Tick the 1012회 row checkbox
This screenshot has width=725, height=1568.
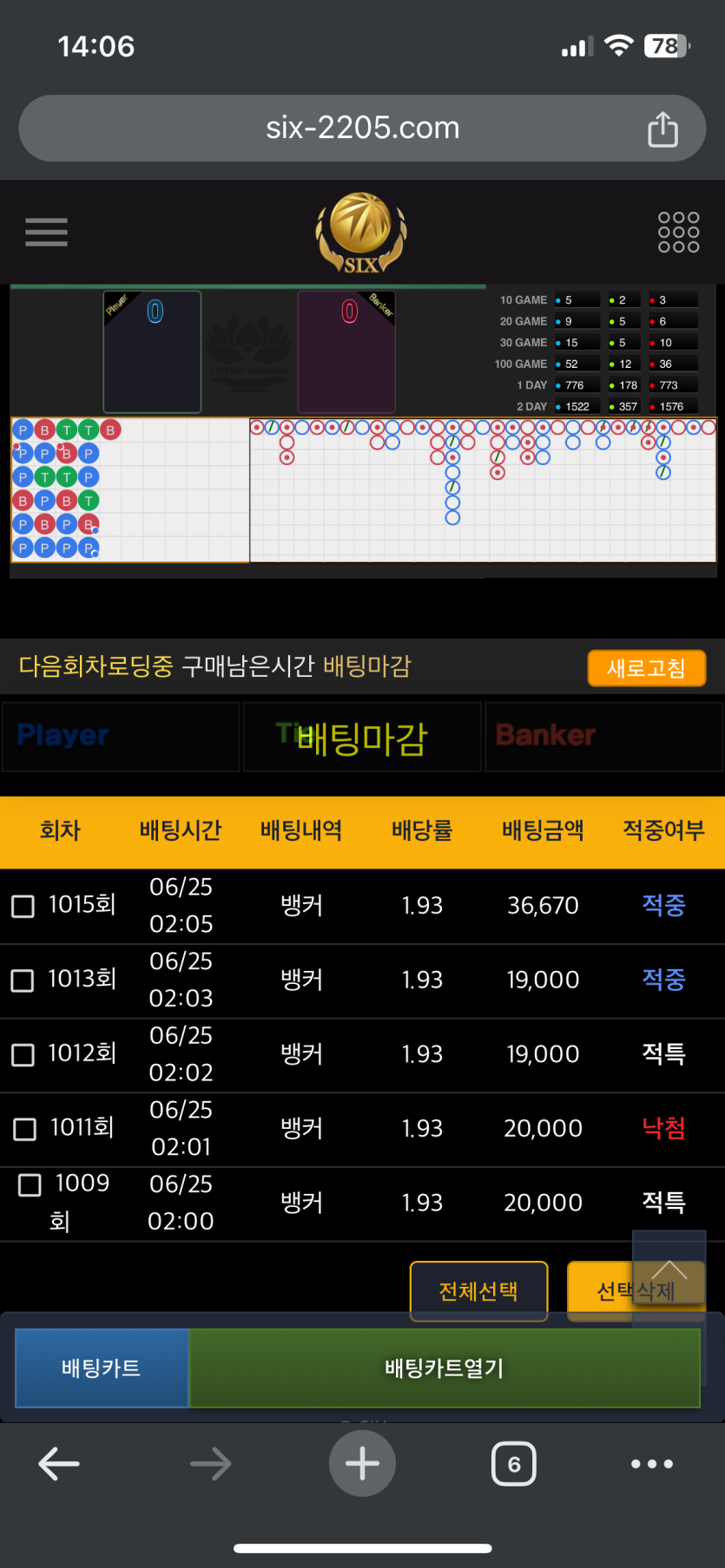[23, 1054]
